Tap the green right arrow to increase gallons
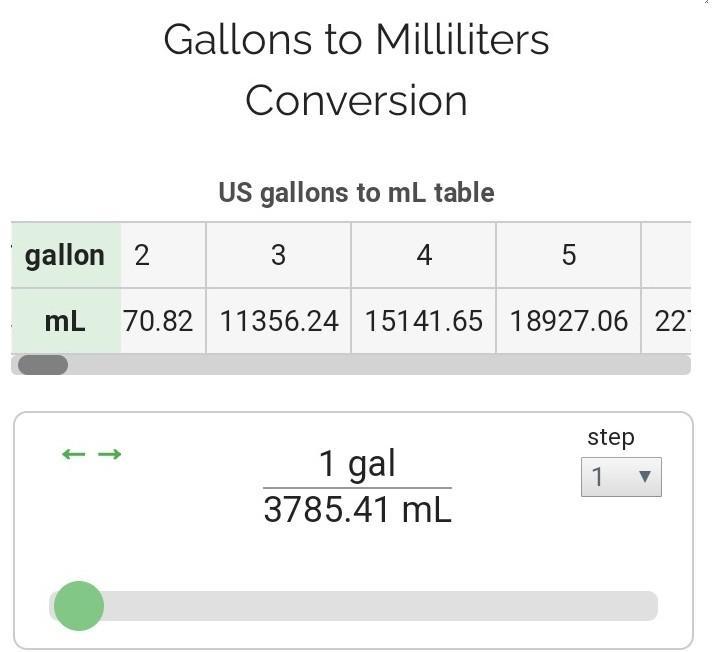This screenshot has height=652, width=713. (x=110, y=454)
